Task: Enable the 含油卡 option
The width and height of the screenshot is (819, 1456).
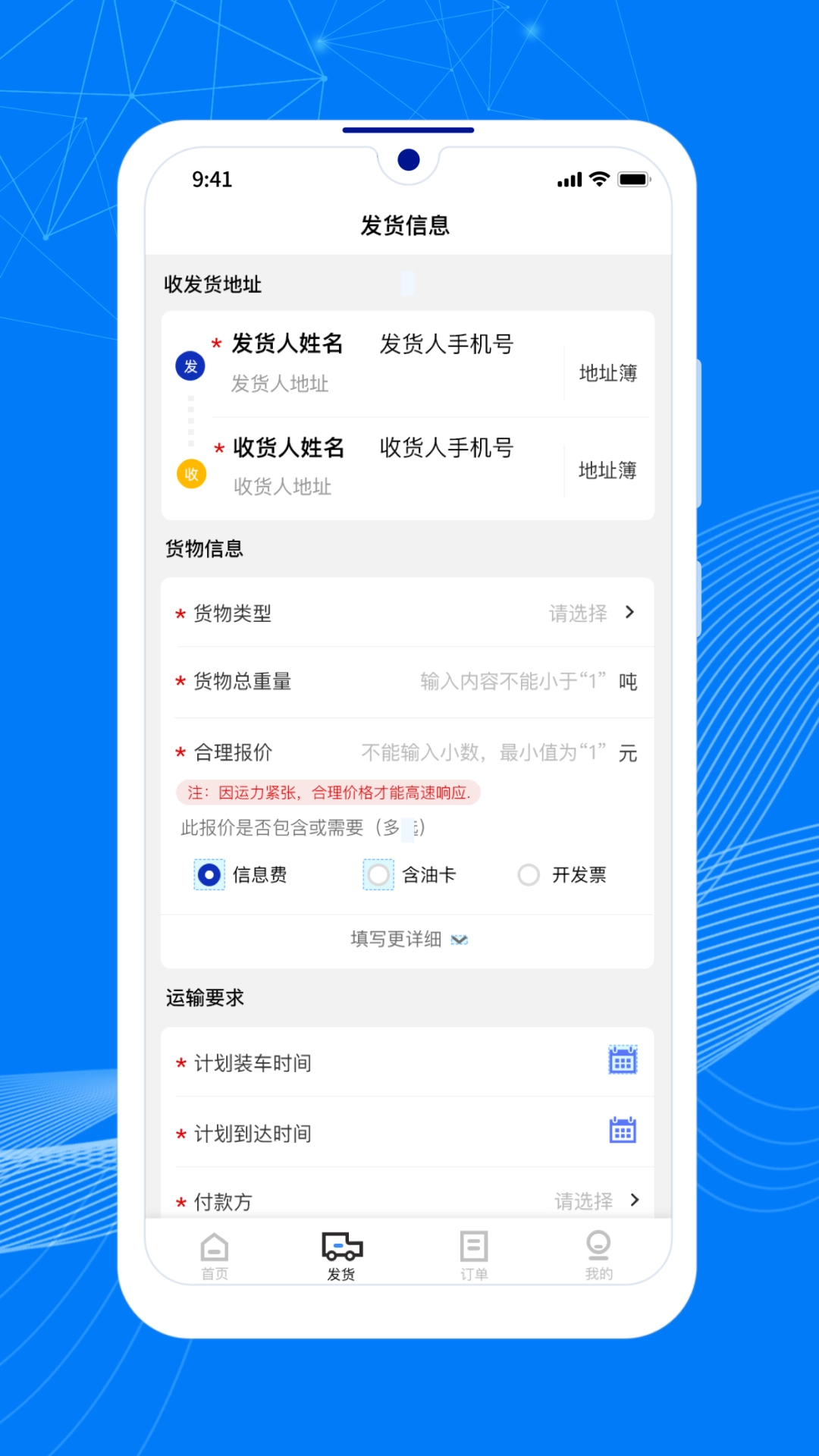Action: 378,874
